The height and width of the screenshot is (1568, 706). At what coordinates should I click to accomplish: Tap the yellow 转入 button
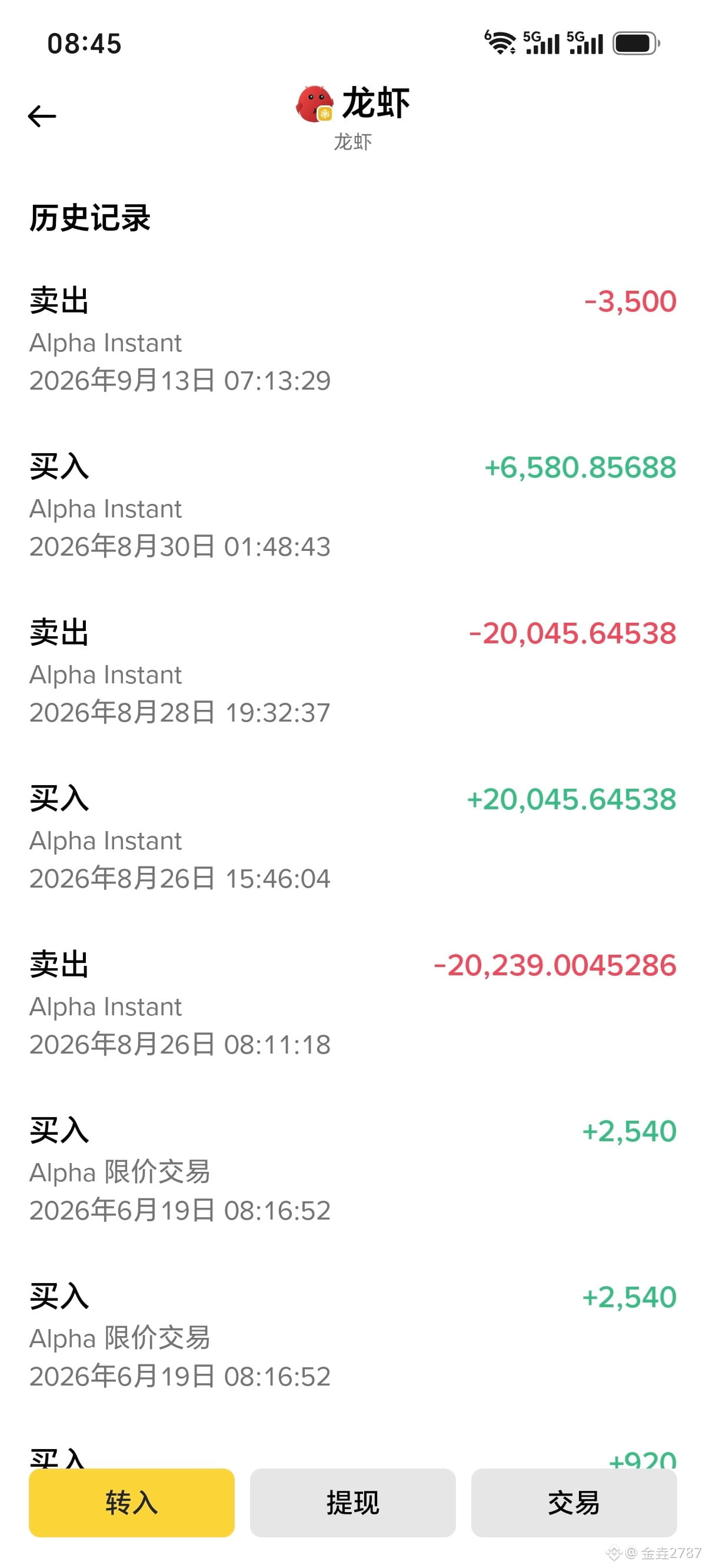[131, 1502]
